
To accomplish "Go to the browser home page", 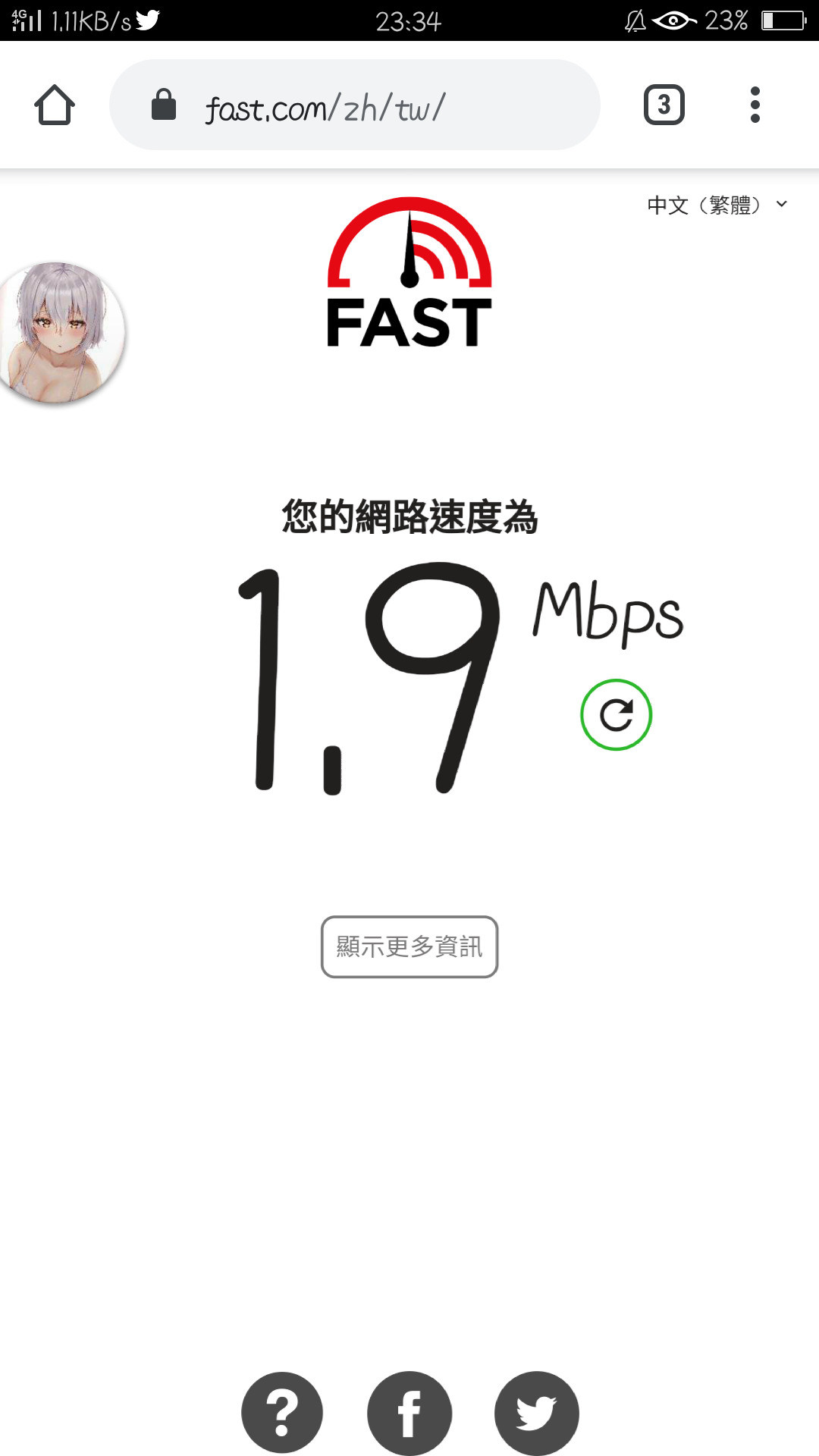I will point(55,105).
